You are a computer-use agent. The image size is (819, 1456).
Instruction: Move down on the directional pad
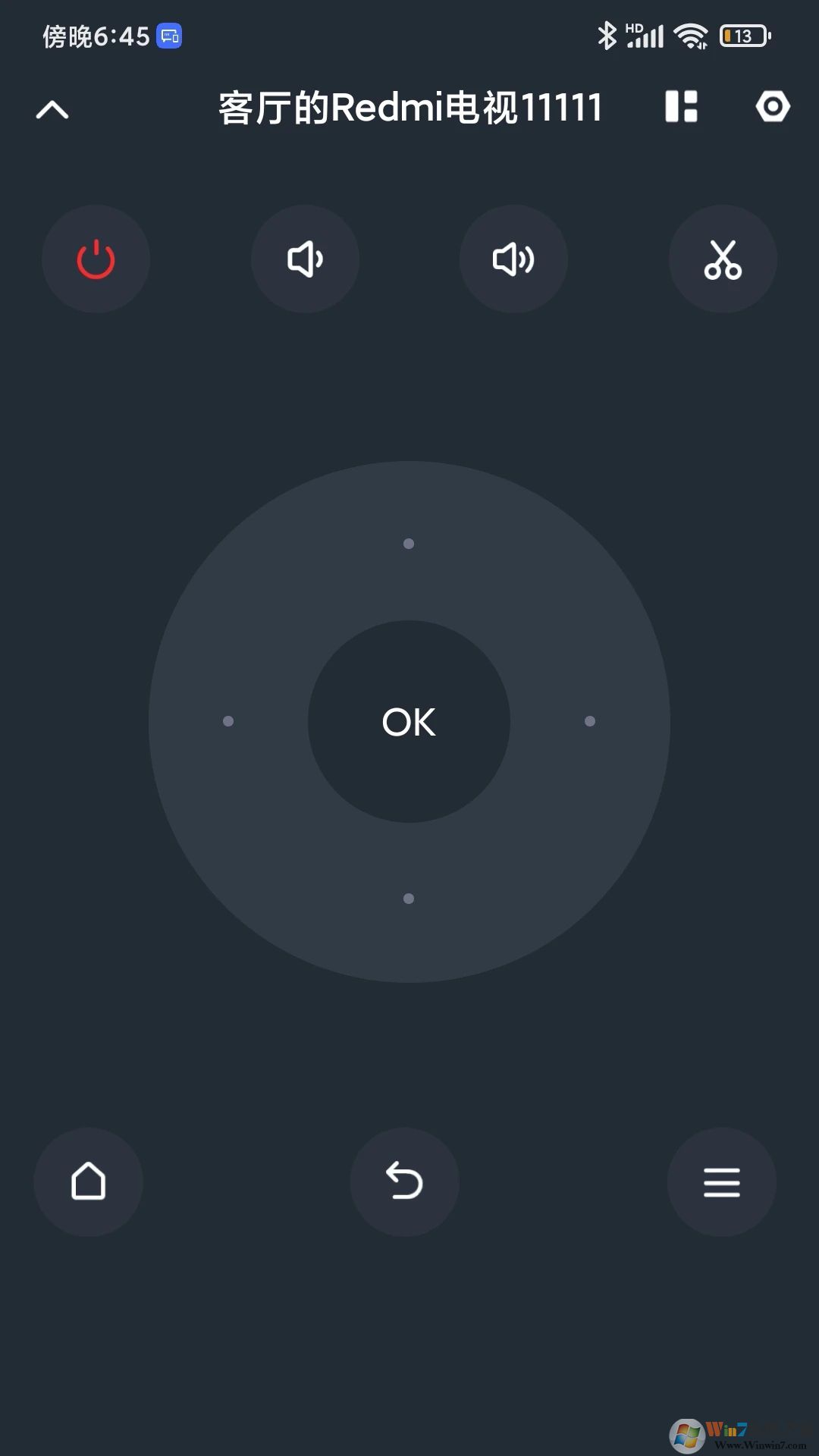(x=409, y=899)
